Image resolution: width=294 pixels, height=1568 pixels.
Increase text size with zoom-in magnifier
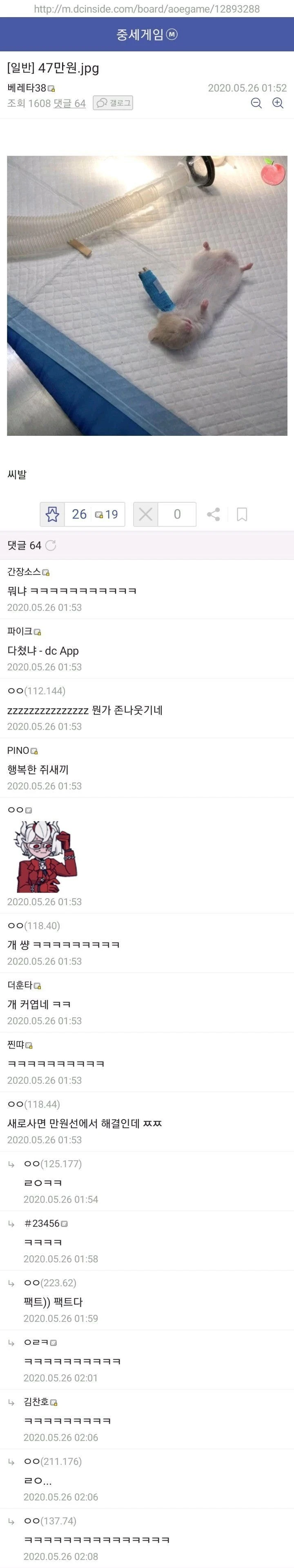click(278, 103)
